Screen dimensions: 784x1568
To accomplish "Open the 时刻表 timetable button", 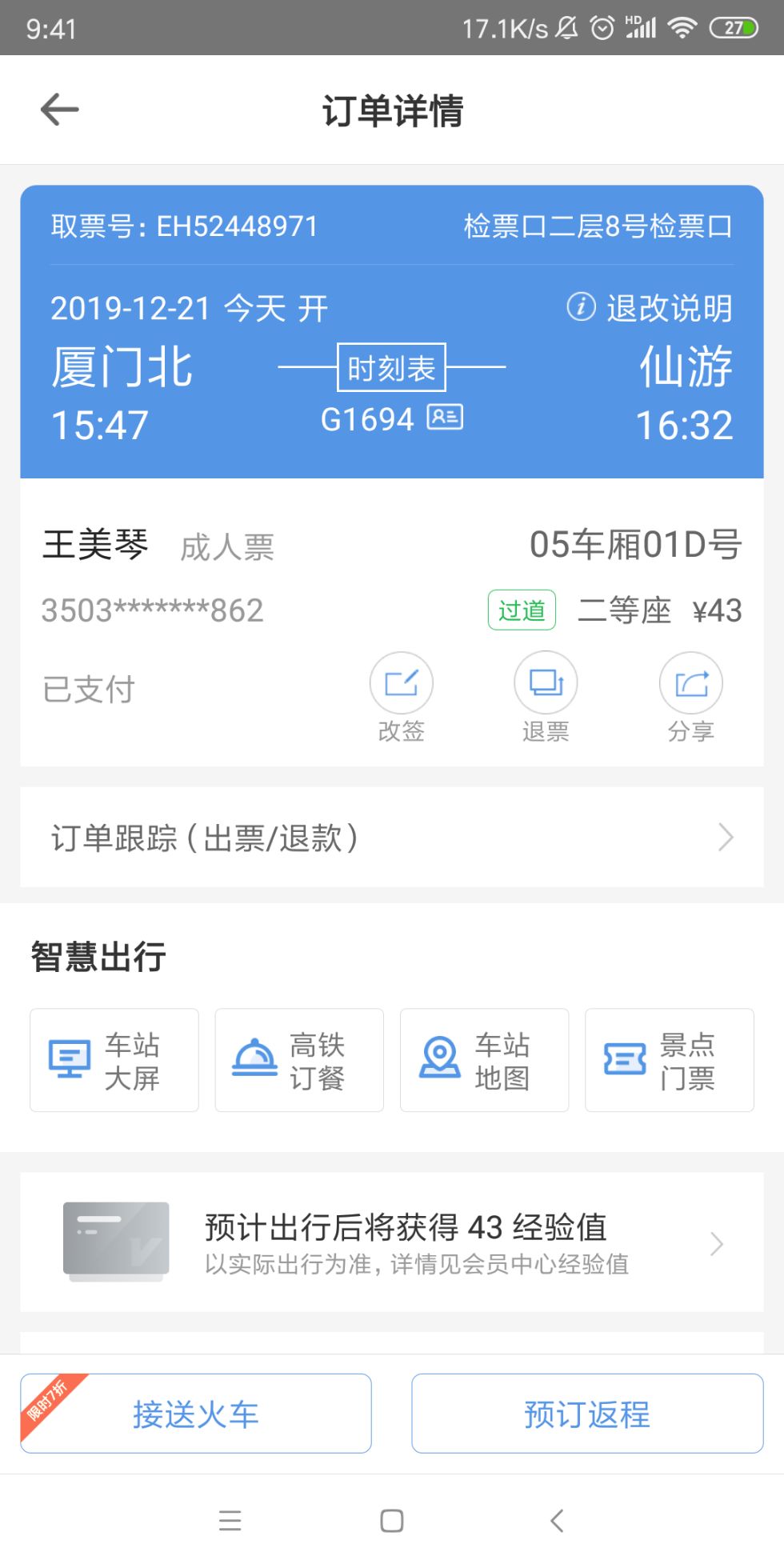I will [391, 368].
